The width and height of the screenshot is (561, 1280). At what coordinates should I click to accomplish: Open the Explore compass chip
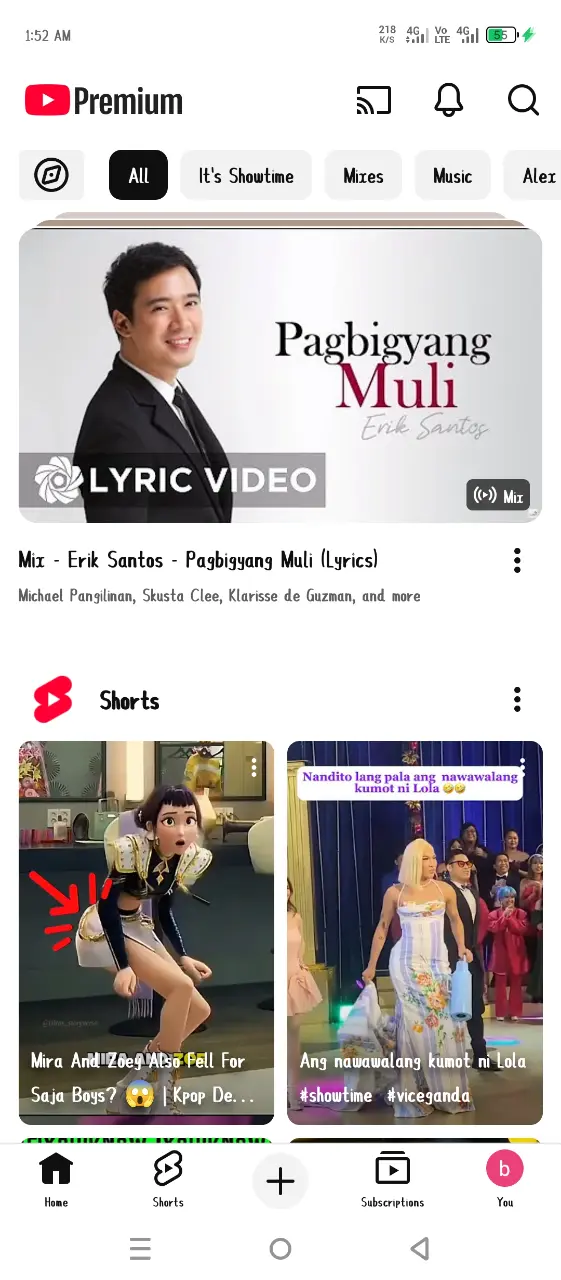coord(51,176)
